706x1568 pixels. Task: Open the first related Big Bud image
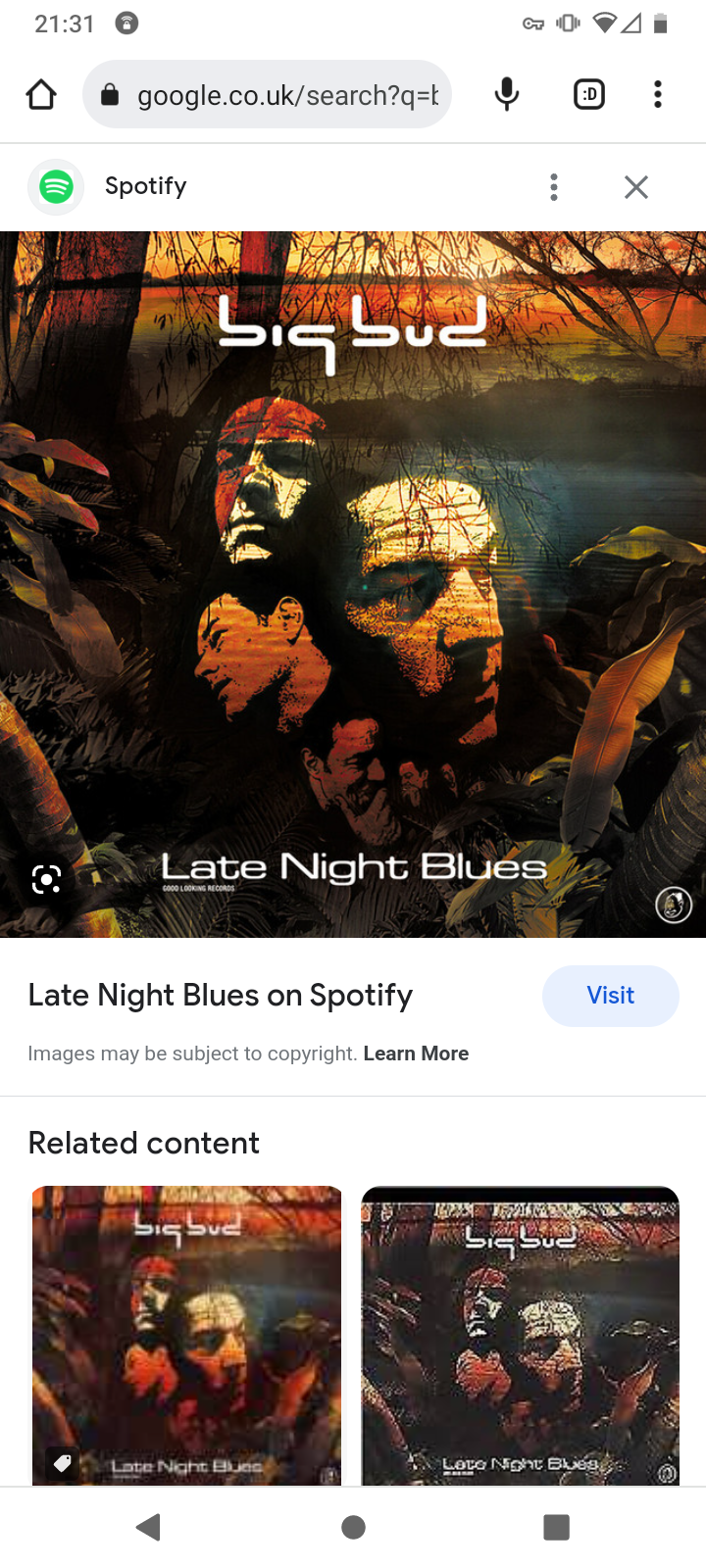tap(186, 1335)
